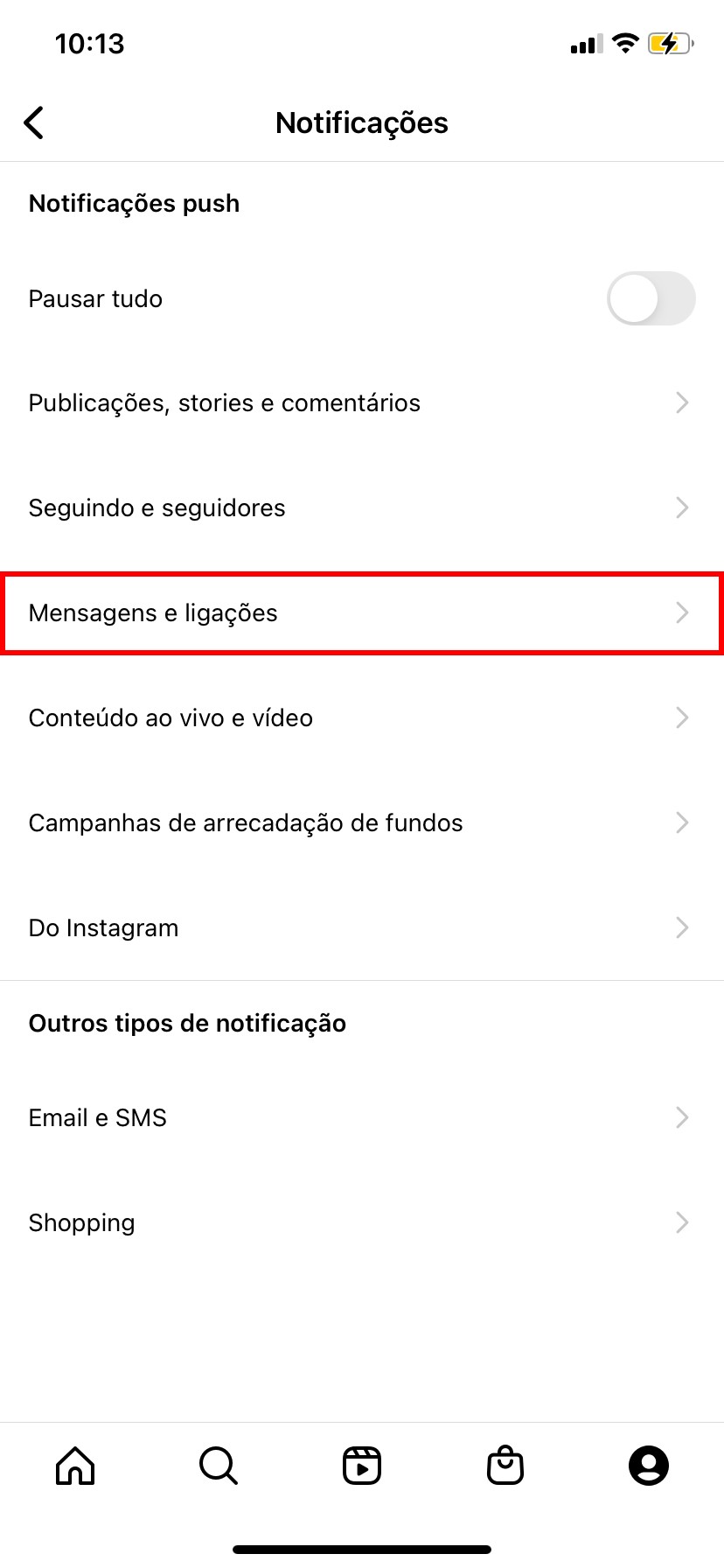Open Shopping notification settings
This screenshot has width=724, height=1568.
(361, 1223)
